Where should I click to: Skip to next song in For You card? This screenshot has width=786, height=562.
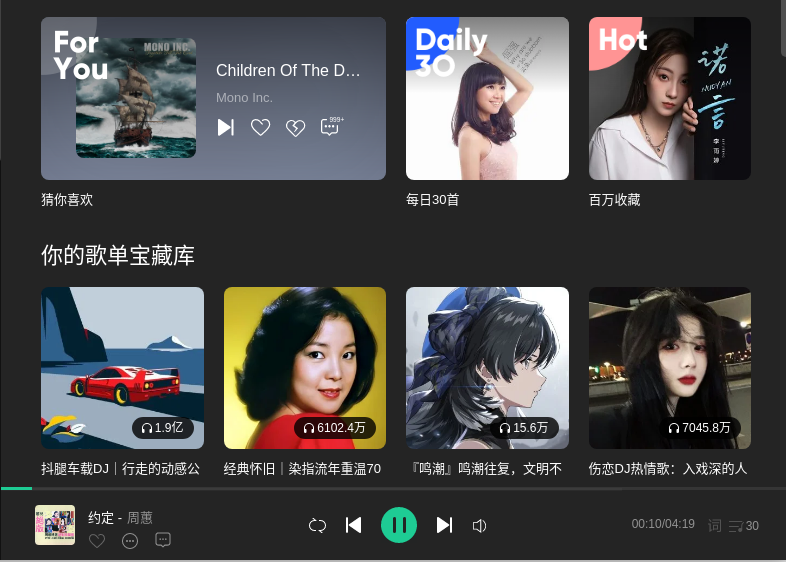click(226, 127)
